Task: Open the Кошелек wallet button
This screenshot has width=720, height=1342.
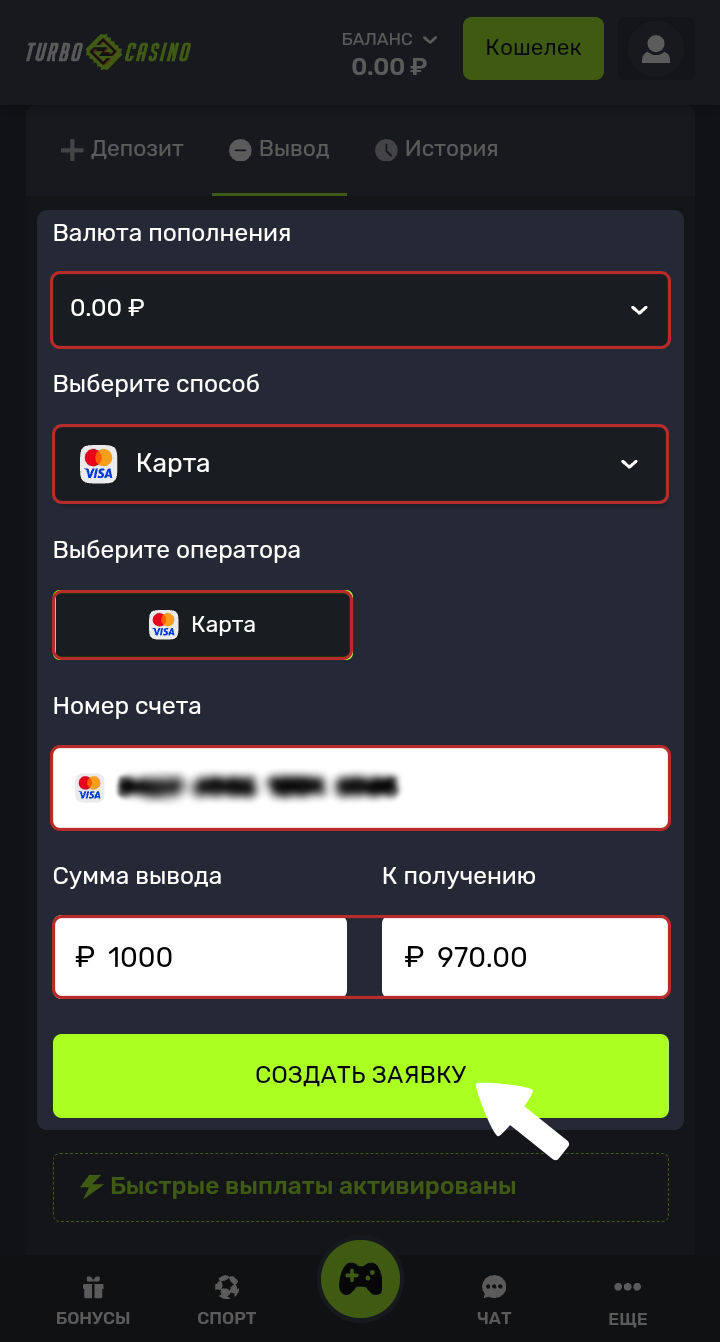Action: point(533,48)
